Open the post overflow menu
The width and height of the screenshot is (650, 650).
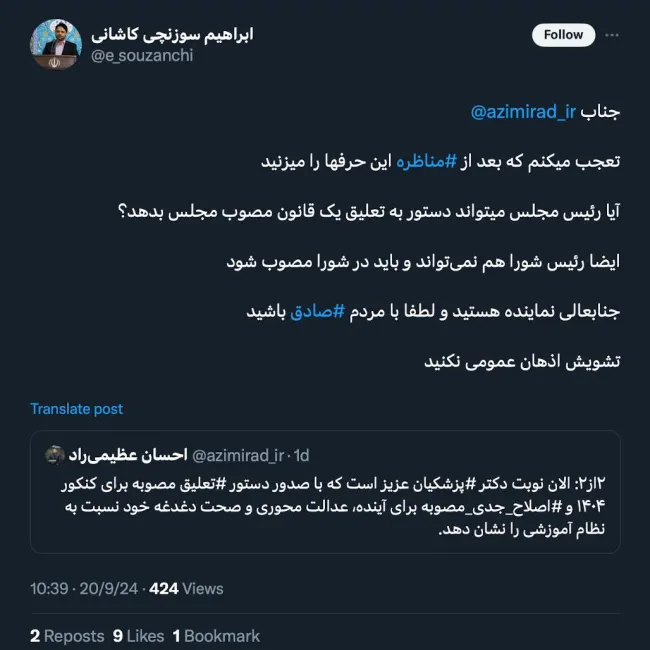[612, 35]
